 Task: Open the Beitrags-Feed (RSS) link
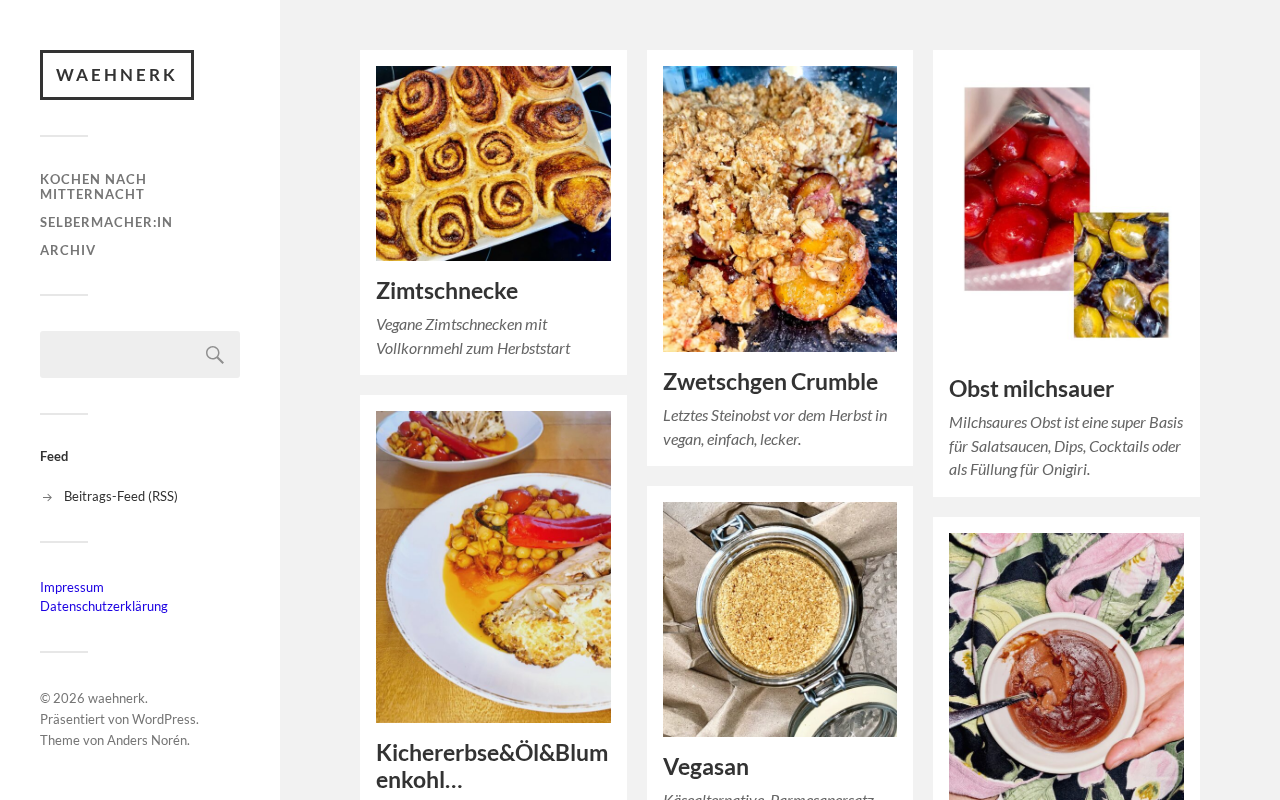121,496
